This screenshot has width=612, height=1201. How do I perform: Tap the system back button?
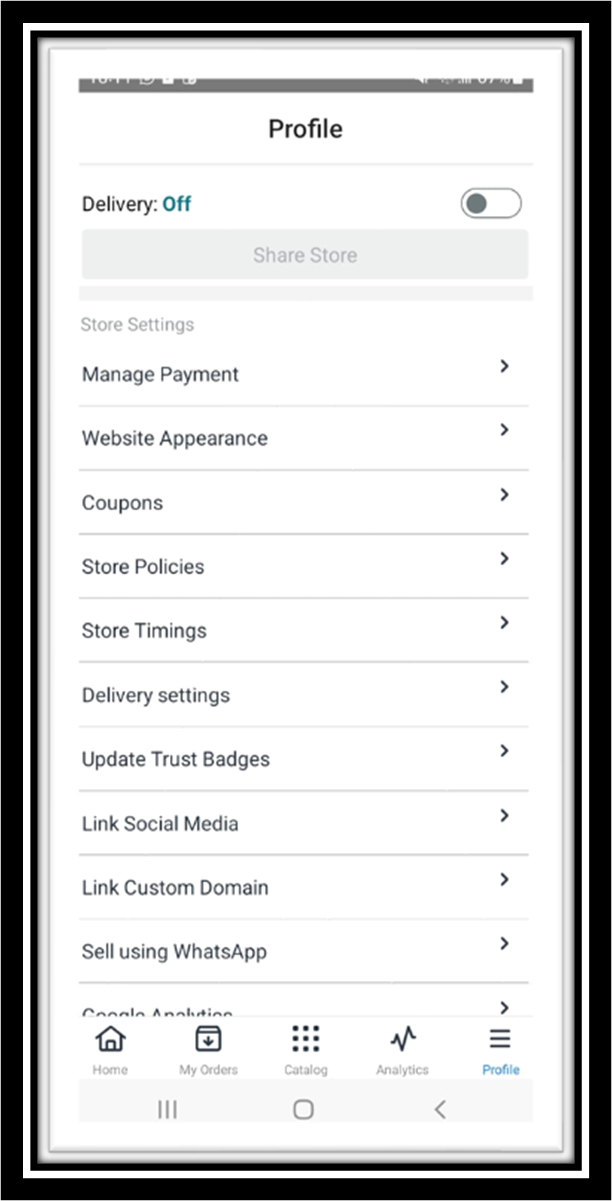(440, 1109)
